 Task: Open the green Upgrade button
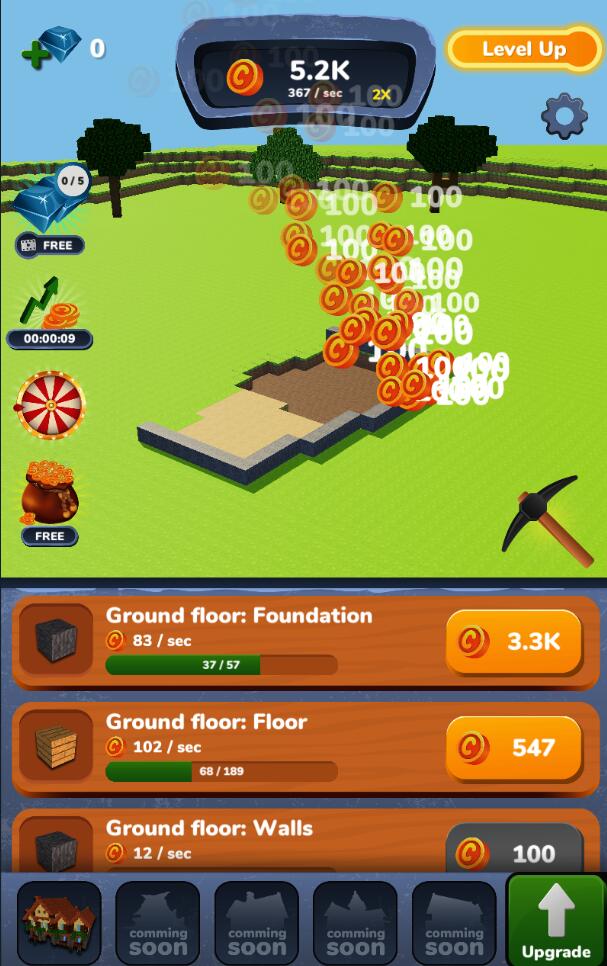coord(555,921)
